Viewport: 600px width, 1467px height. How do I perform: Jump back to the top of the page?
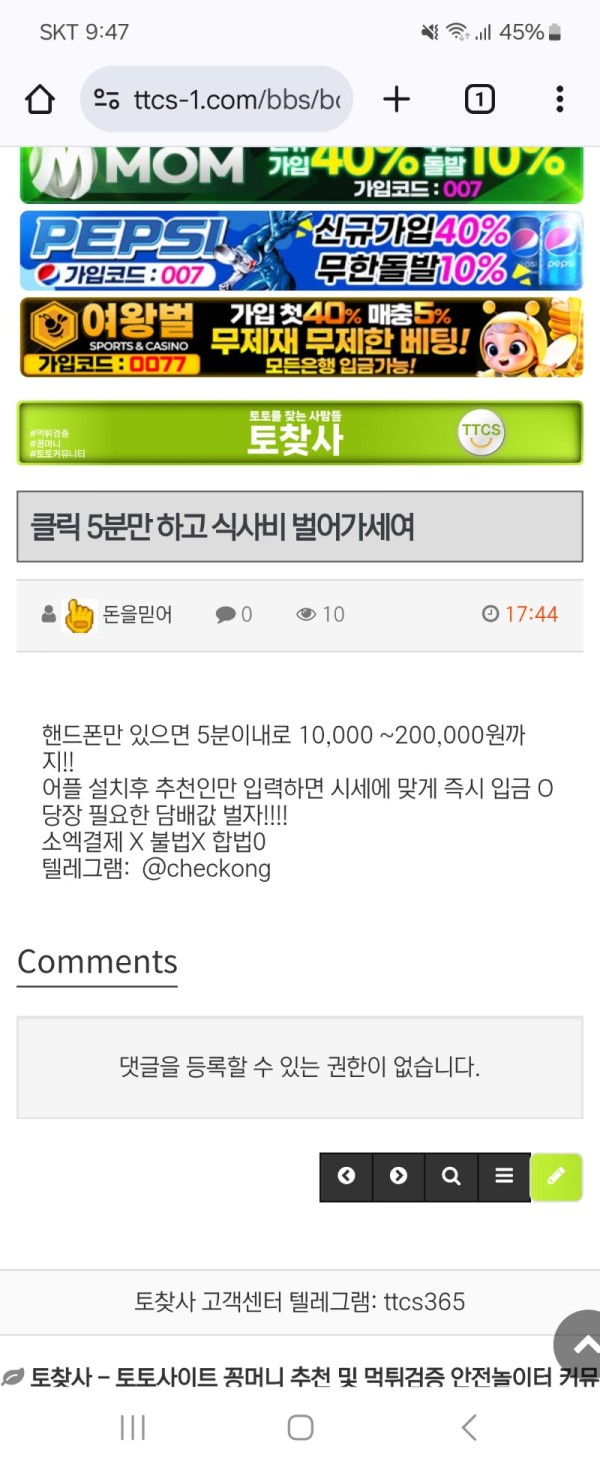point(582,1342)
